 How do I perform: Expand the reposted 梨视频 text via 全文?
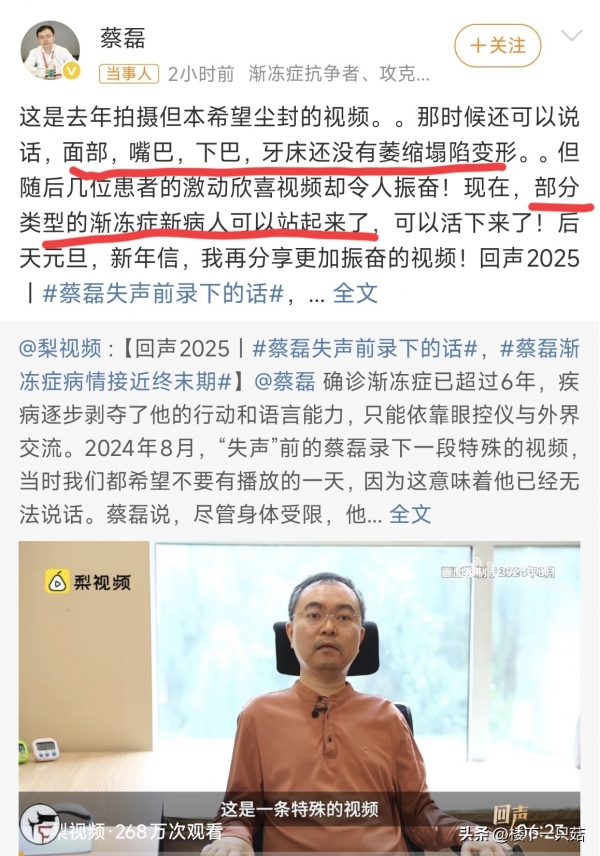tap(410, 514)
